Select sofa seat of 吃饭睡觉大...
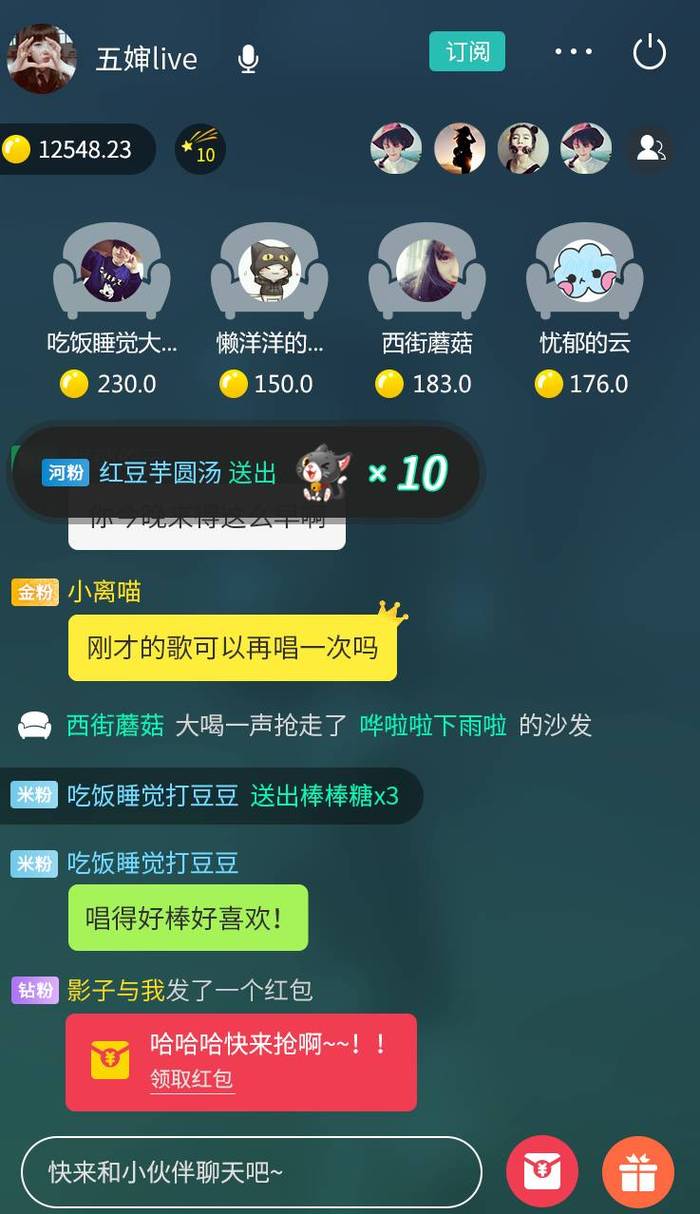 pos(111,272)
